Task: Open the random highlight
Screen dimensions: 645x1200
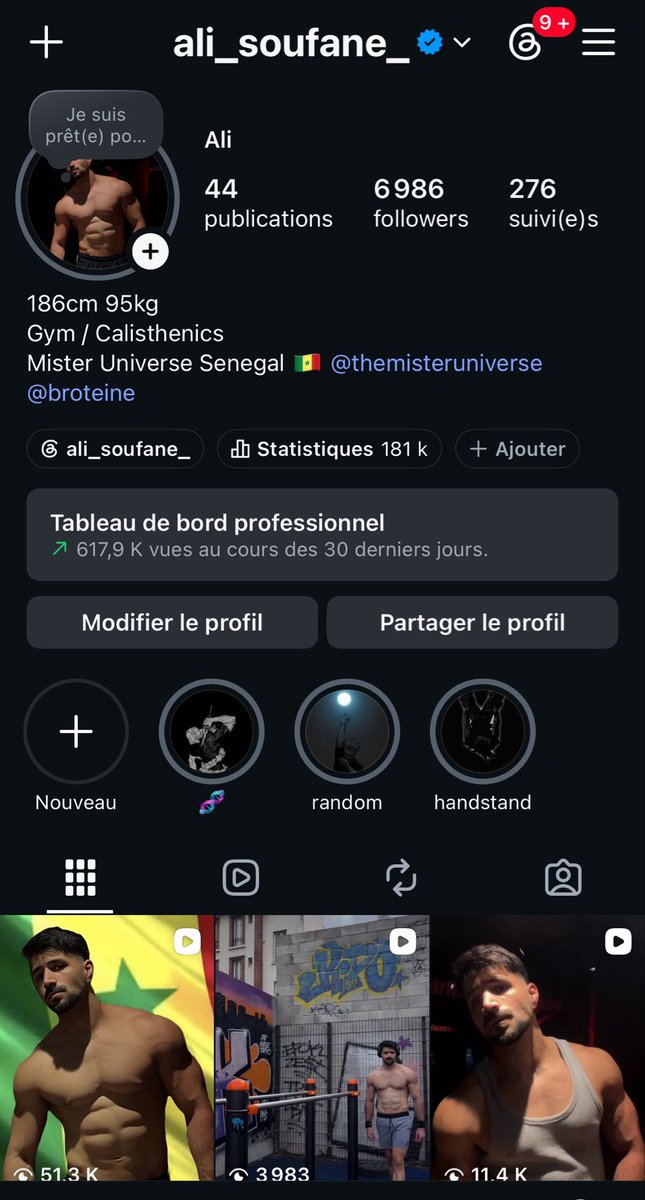Action: tap(347, 732)
